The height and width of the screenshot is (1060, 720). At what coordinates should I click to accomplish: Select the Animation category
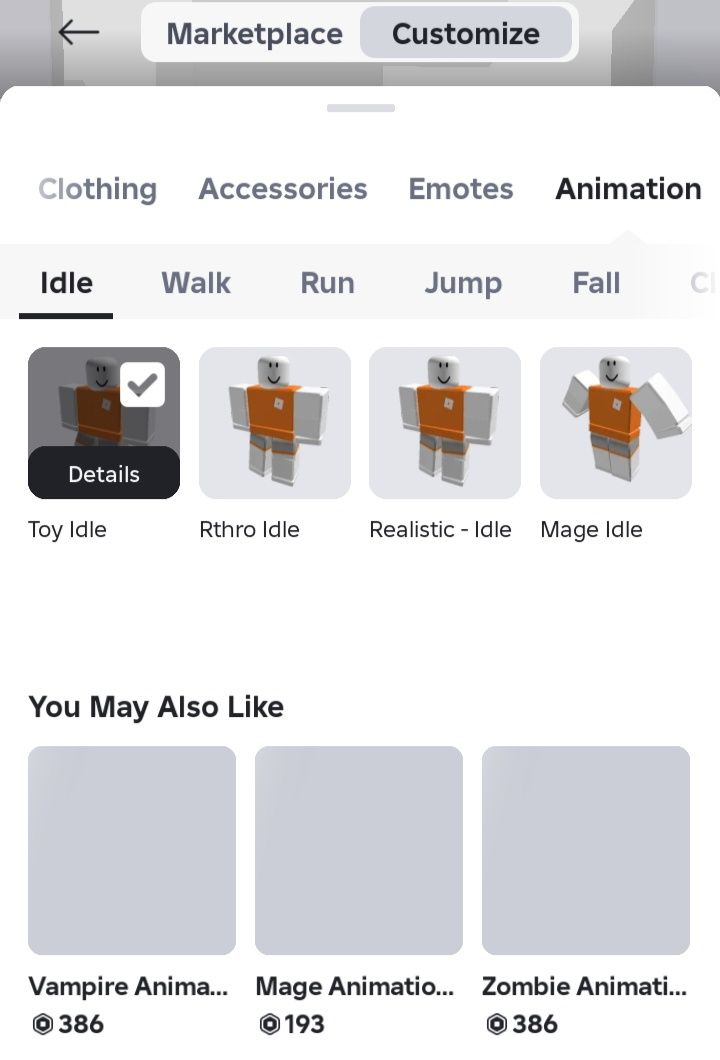pos(628,189)
